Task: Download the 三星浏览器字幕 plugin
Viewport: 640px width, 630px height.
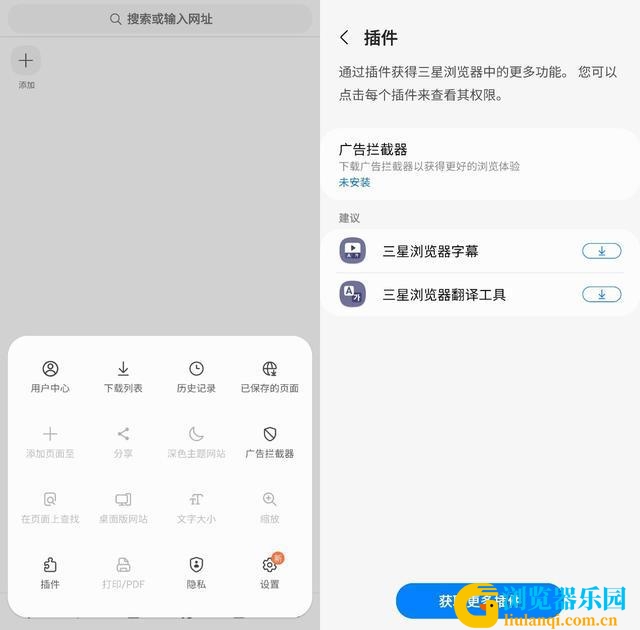Action: pos(601,251)
